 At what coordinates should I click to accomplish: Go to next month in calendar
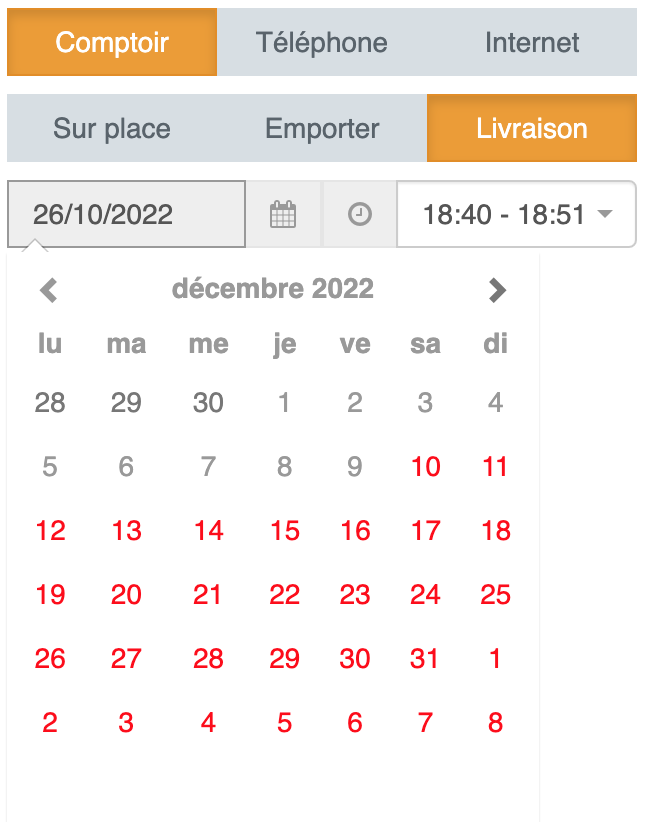pos(497,290)
